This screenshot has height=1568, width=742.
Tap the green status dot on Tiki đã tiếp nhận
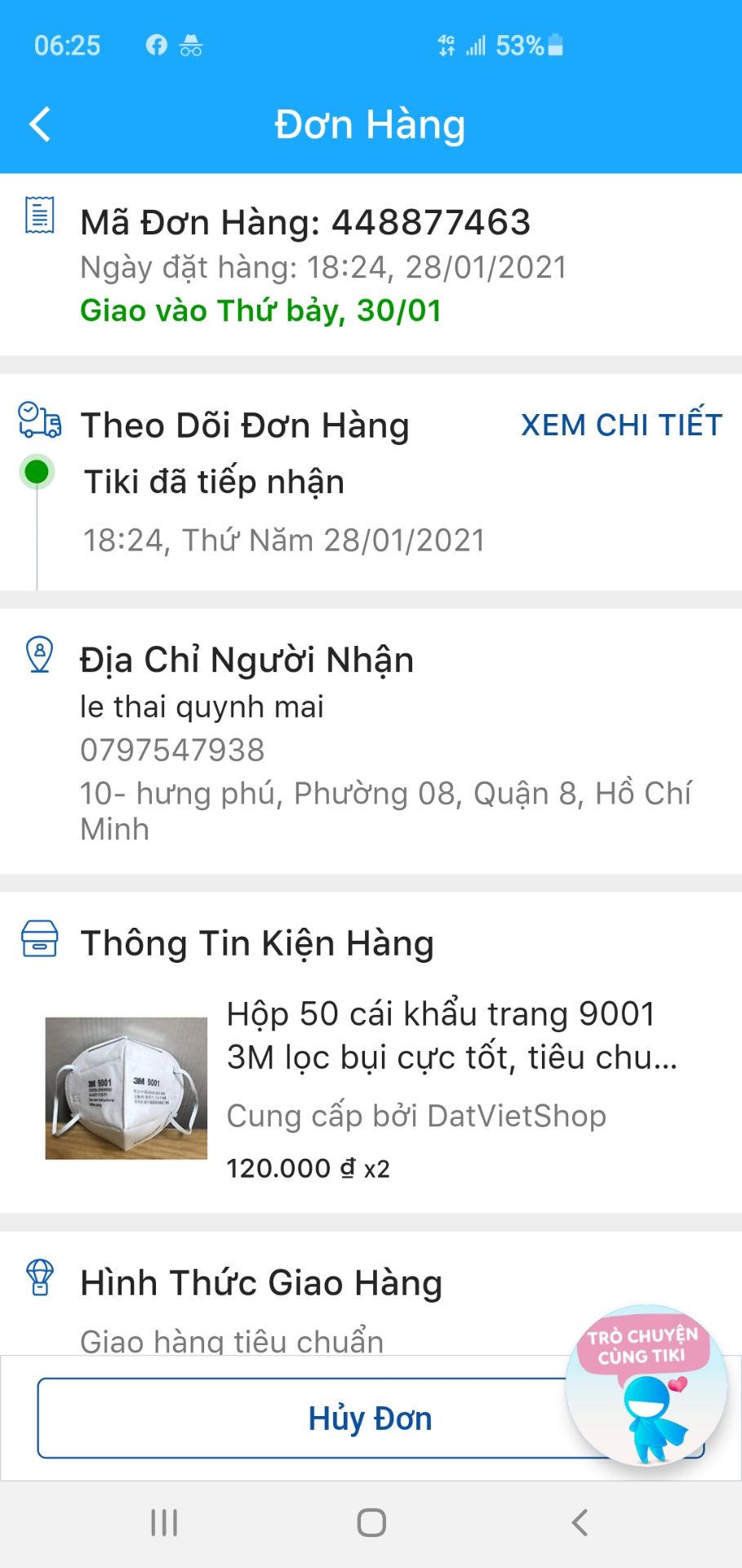point(37,472)
